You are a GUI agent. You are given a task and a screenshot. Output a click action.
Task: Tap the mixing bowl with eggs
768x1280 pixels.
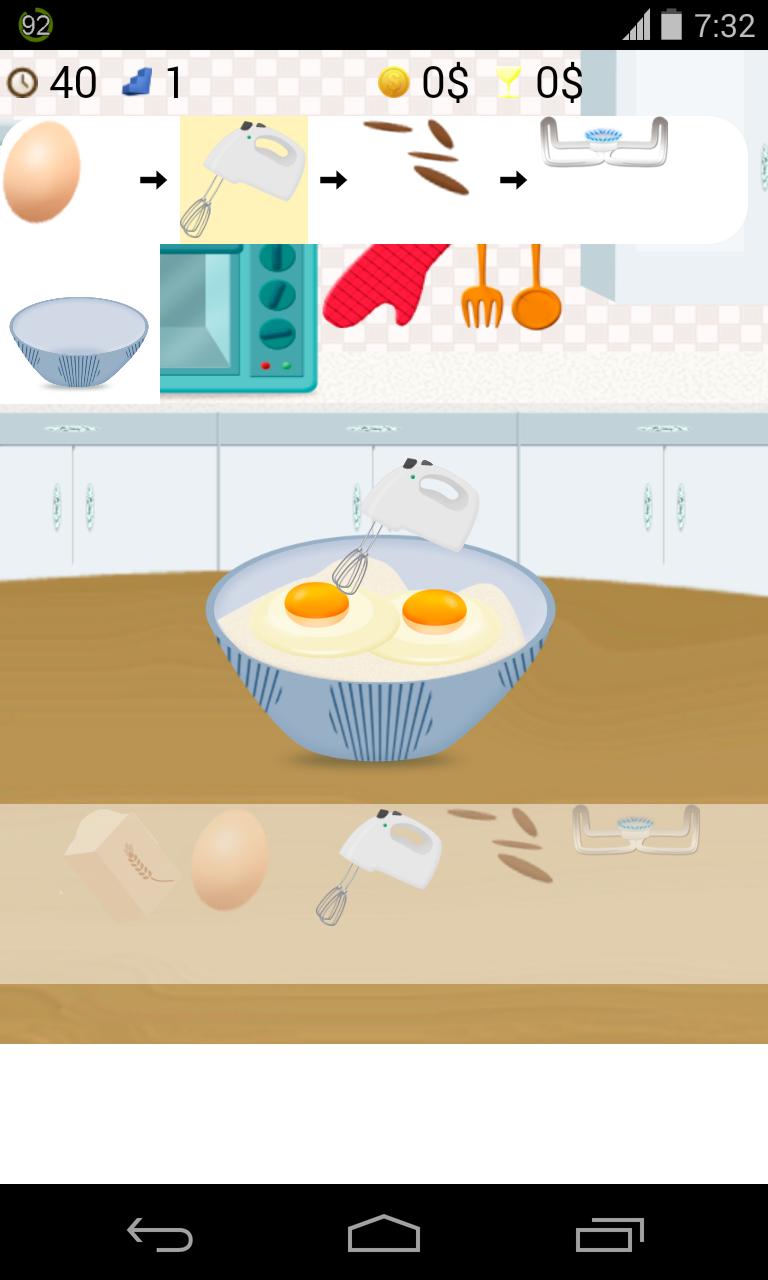pyautogui.click(x=380, y=660)
